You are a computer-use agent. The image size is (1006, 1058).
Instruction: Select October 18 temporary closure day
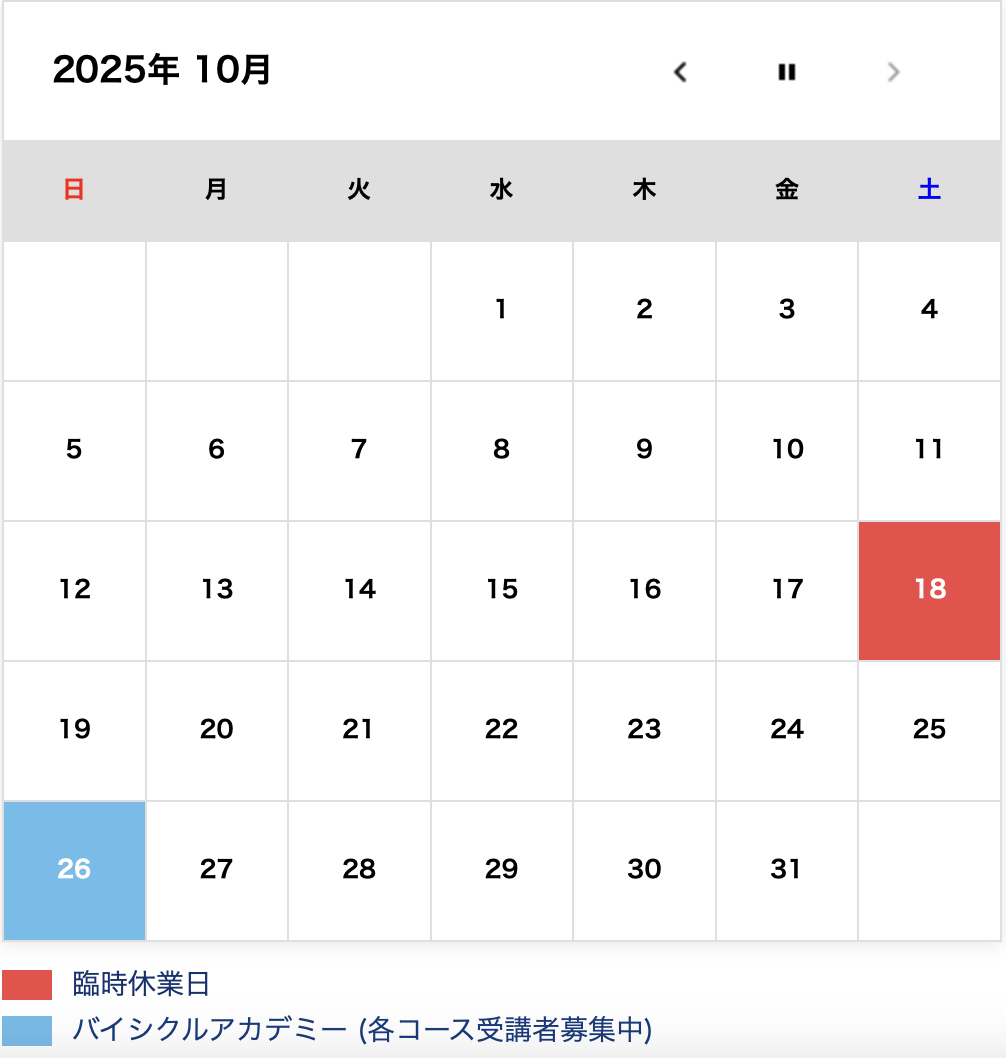(x=929, y=590)
